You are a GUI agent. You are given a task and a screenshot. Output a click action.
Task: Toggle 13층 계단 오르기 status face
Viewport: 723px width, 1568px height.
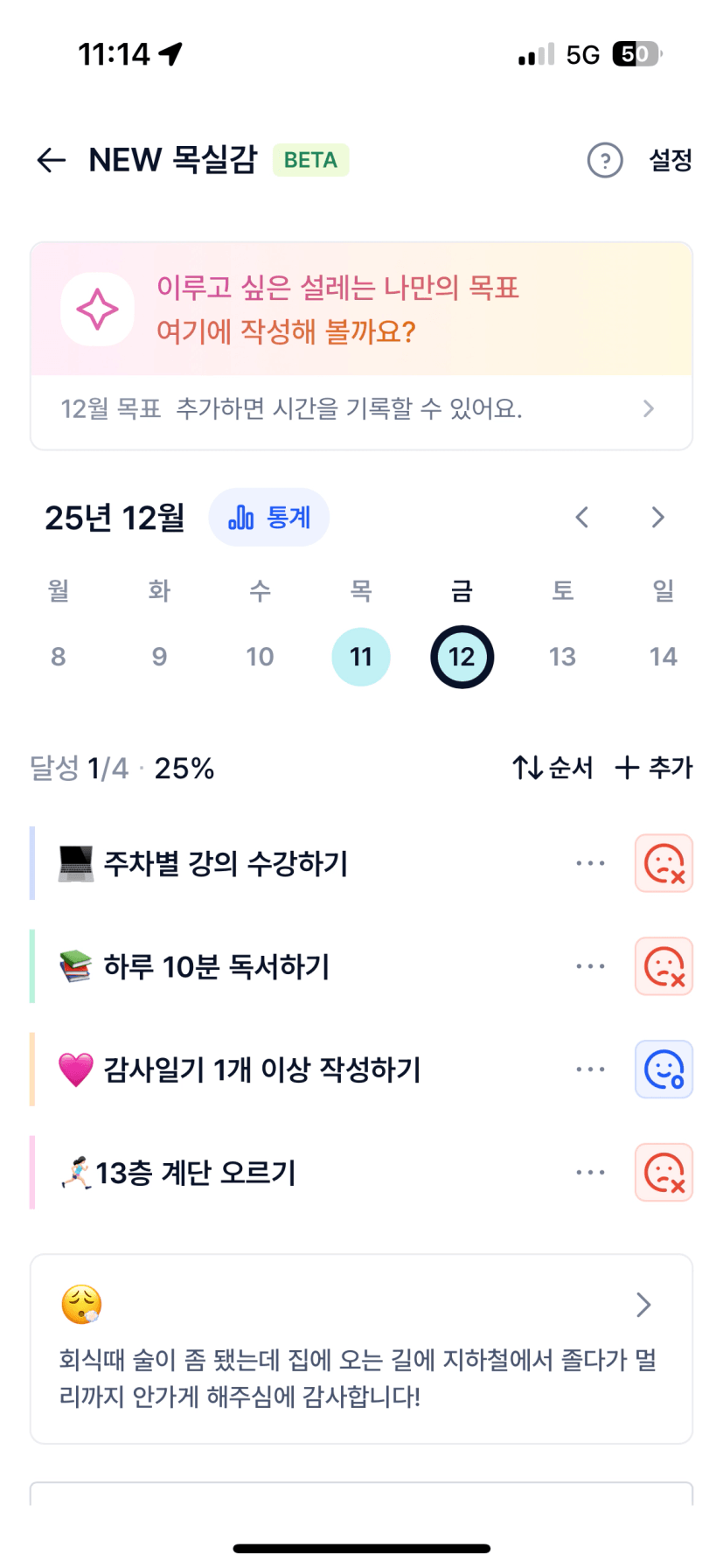pos(664,1173)
